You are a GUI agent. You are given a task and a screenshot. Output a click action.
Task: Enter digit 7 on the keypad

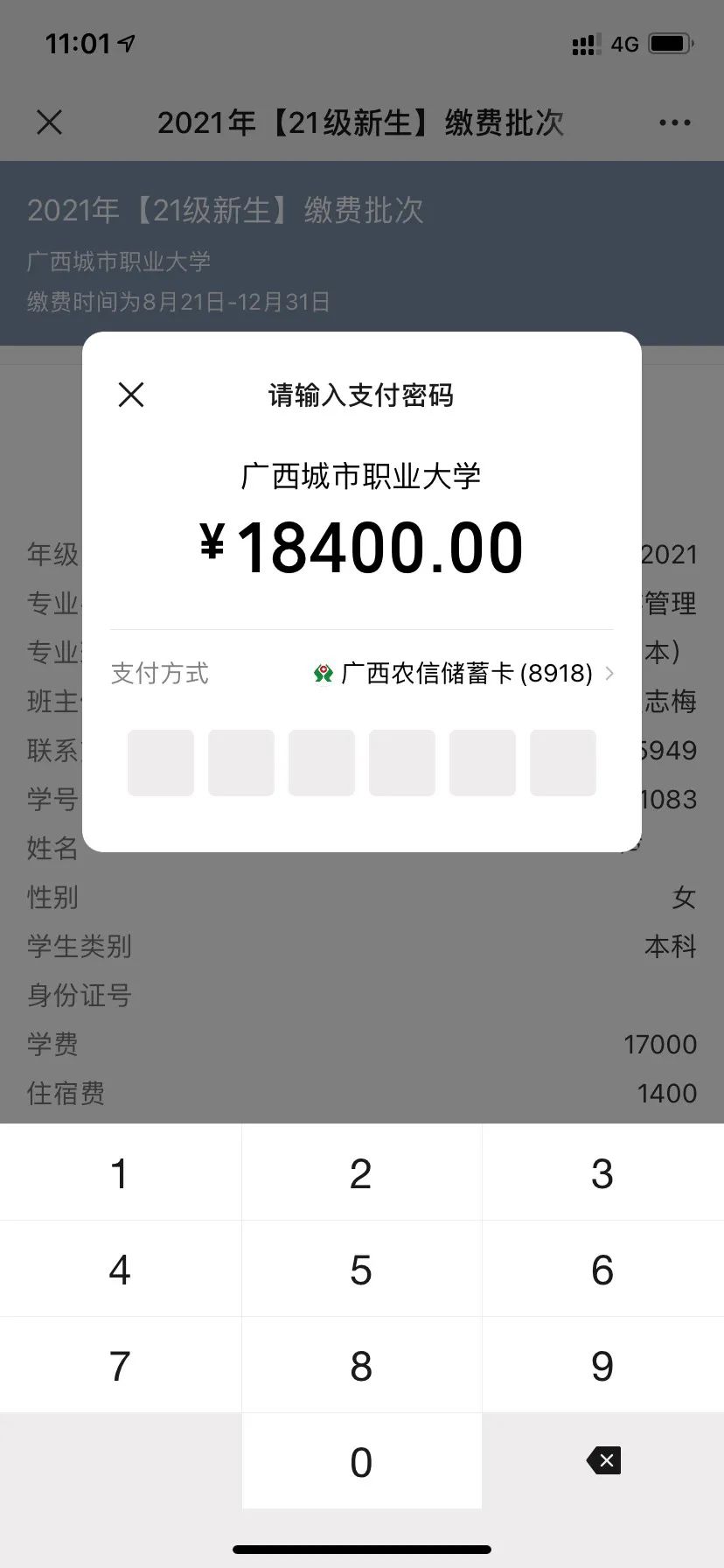[120, 1366]
